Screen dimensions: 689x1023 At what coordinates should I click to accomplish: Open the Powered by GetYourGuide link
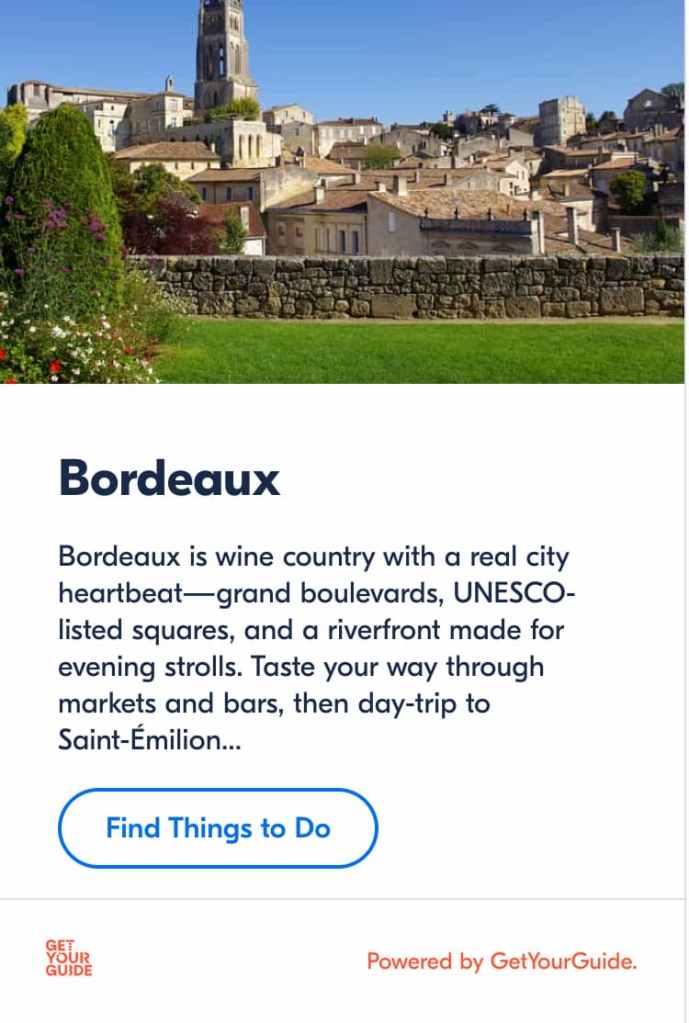point(501,962)
